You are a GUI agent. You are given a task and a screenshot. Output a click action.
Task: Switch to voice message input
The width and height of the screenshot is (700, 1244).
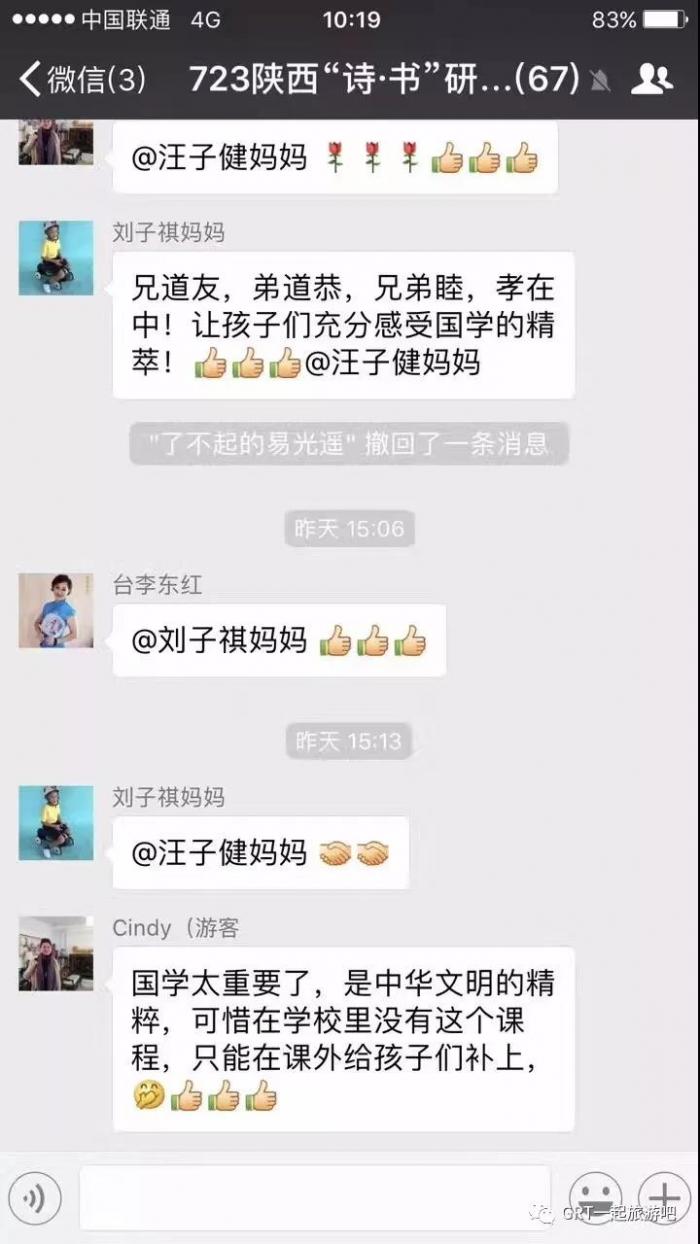tap(35, 1197)
